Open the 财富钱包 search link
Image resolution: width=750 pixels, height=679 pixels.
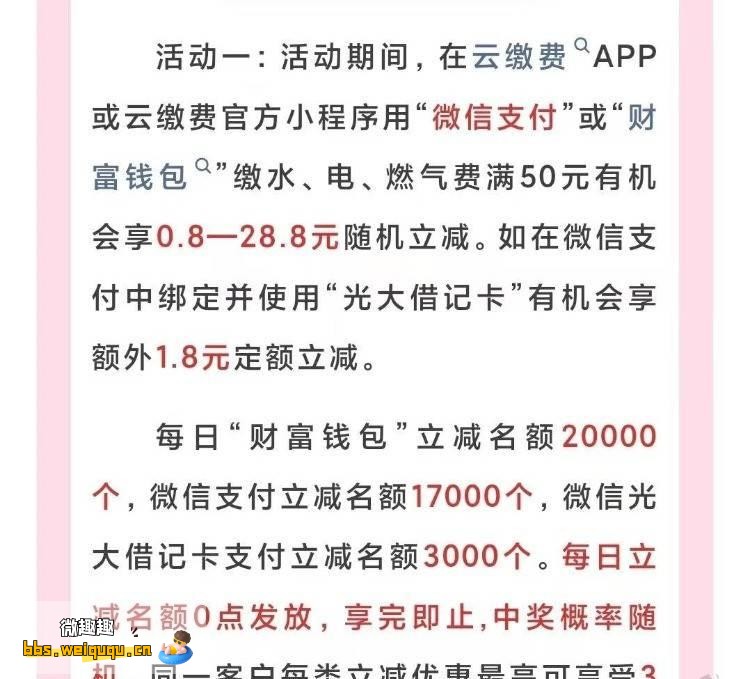140,176
